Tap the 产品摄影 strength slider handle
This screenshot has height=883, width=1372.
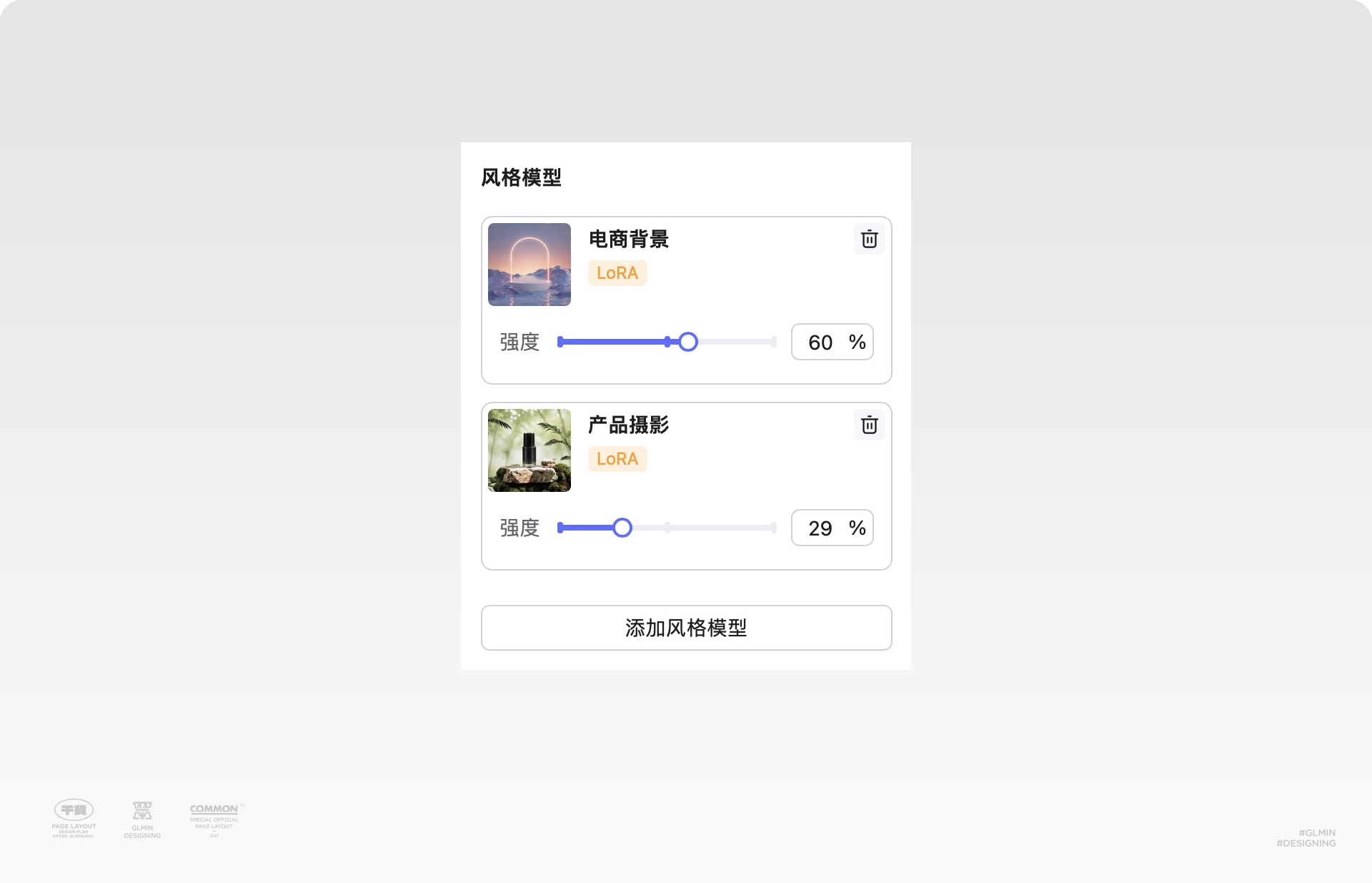(x=622, y=528)
